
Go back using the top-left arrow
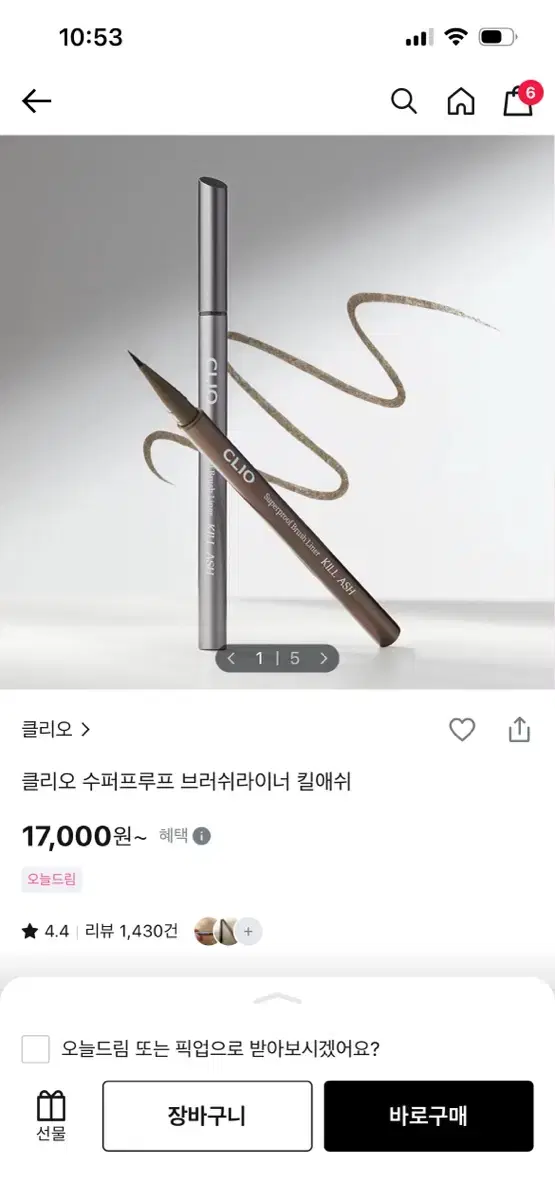[x=37, y=101]
